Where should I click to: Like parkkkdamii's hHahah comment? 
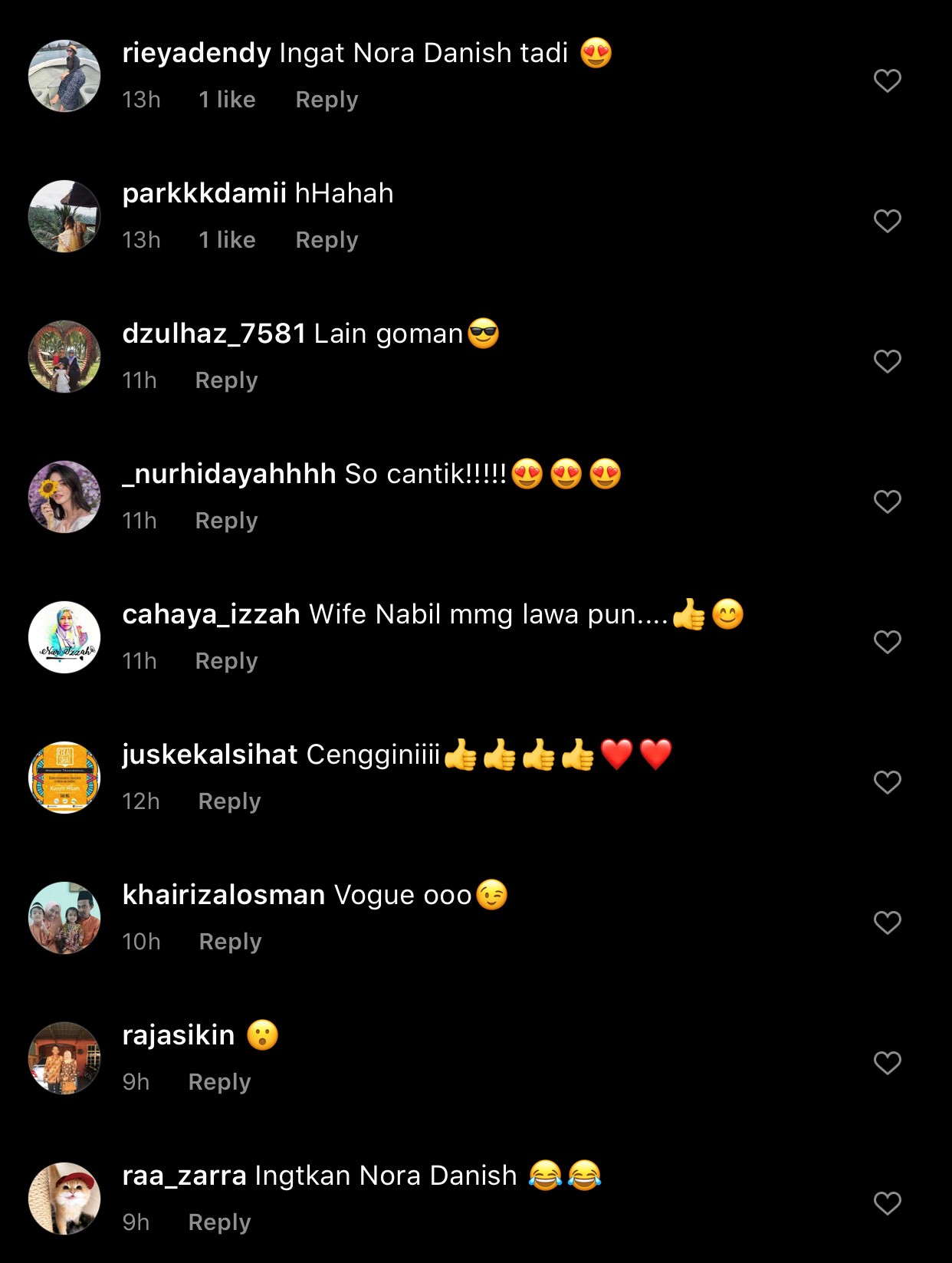pyautogui.click(x=887, y=221)
